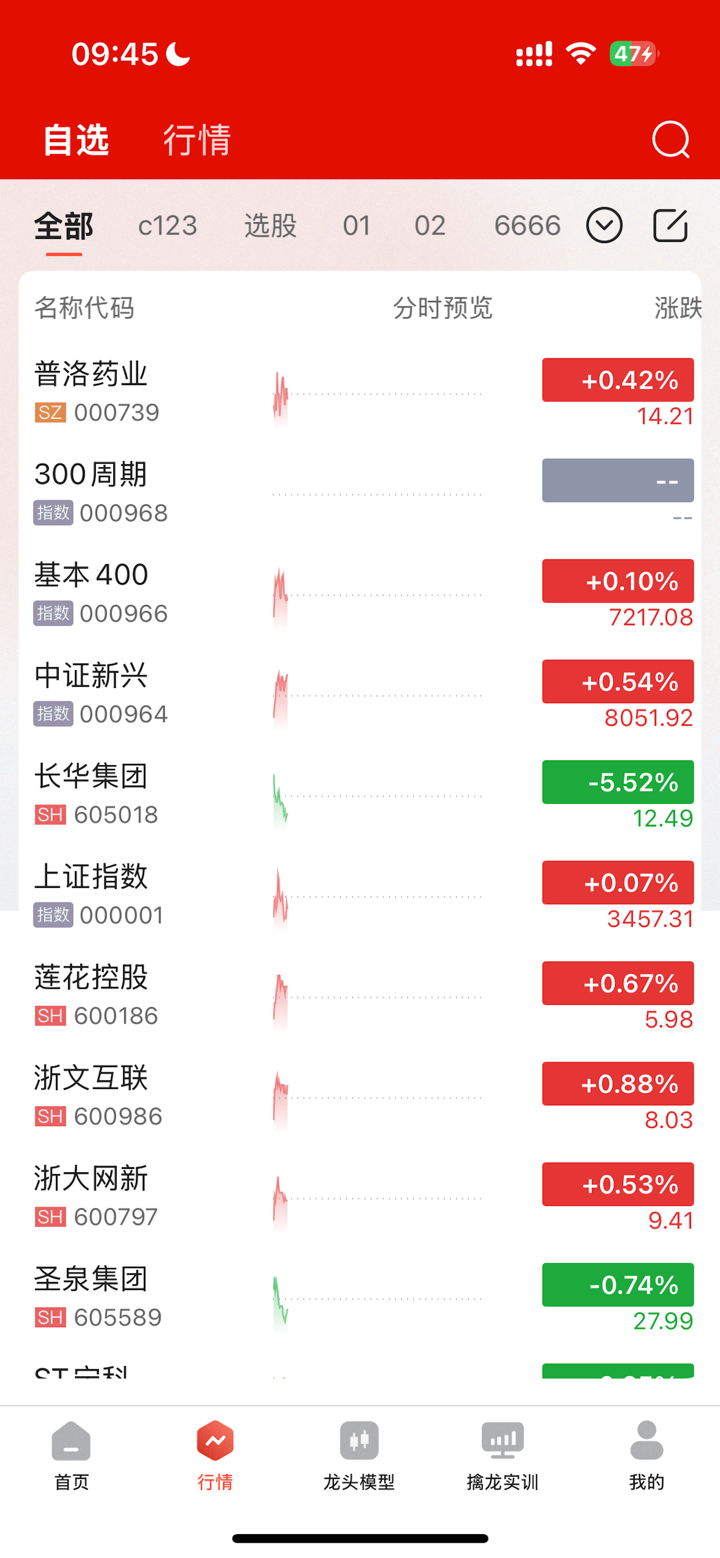Tap the edit watchlist pencil icon
Screen dimensions: 720x1558
(x=669, y=225)
